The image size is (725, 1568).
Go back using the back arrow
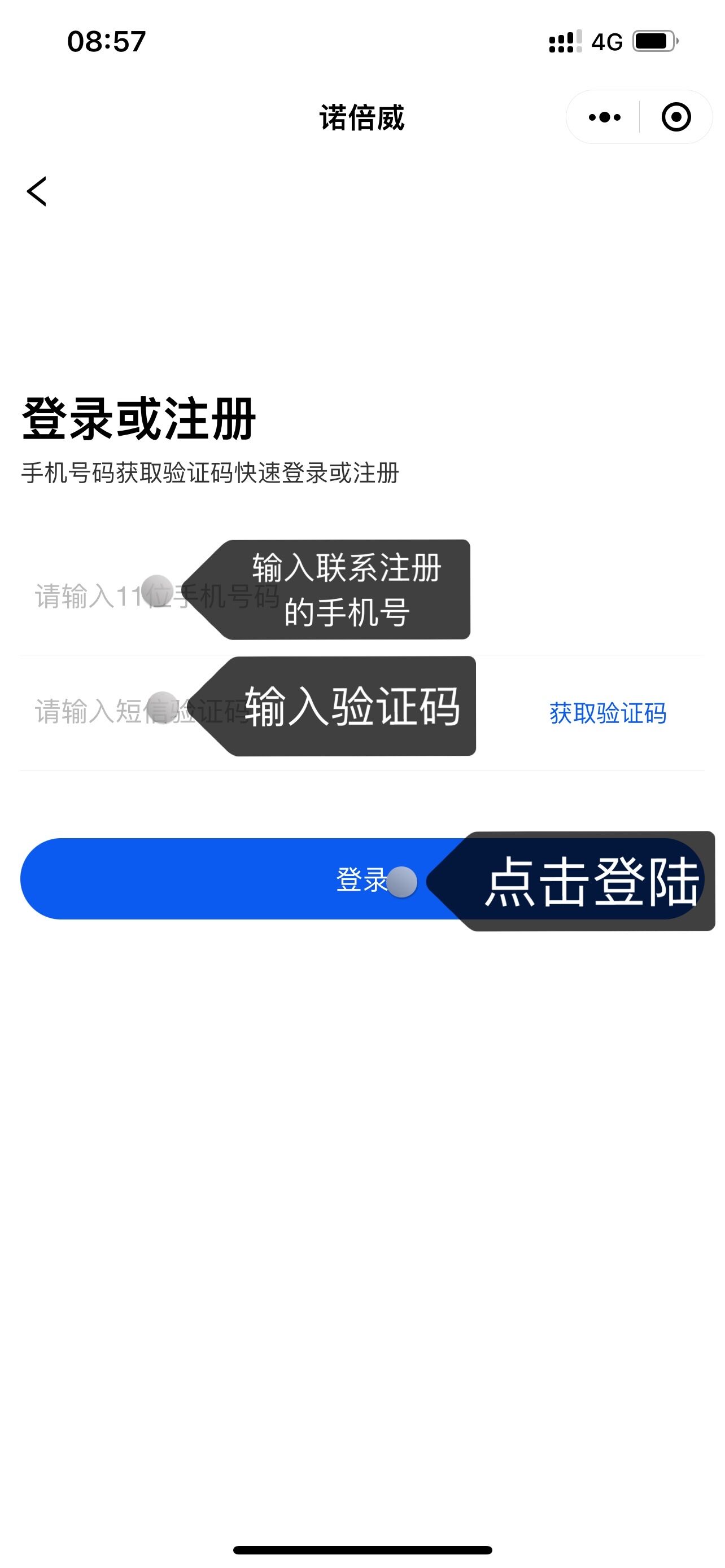[x=37, y=192]
